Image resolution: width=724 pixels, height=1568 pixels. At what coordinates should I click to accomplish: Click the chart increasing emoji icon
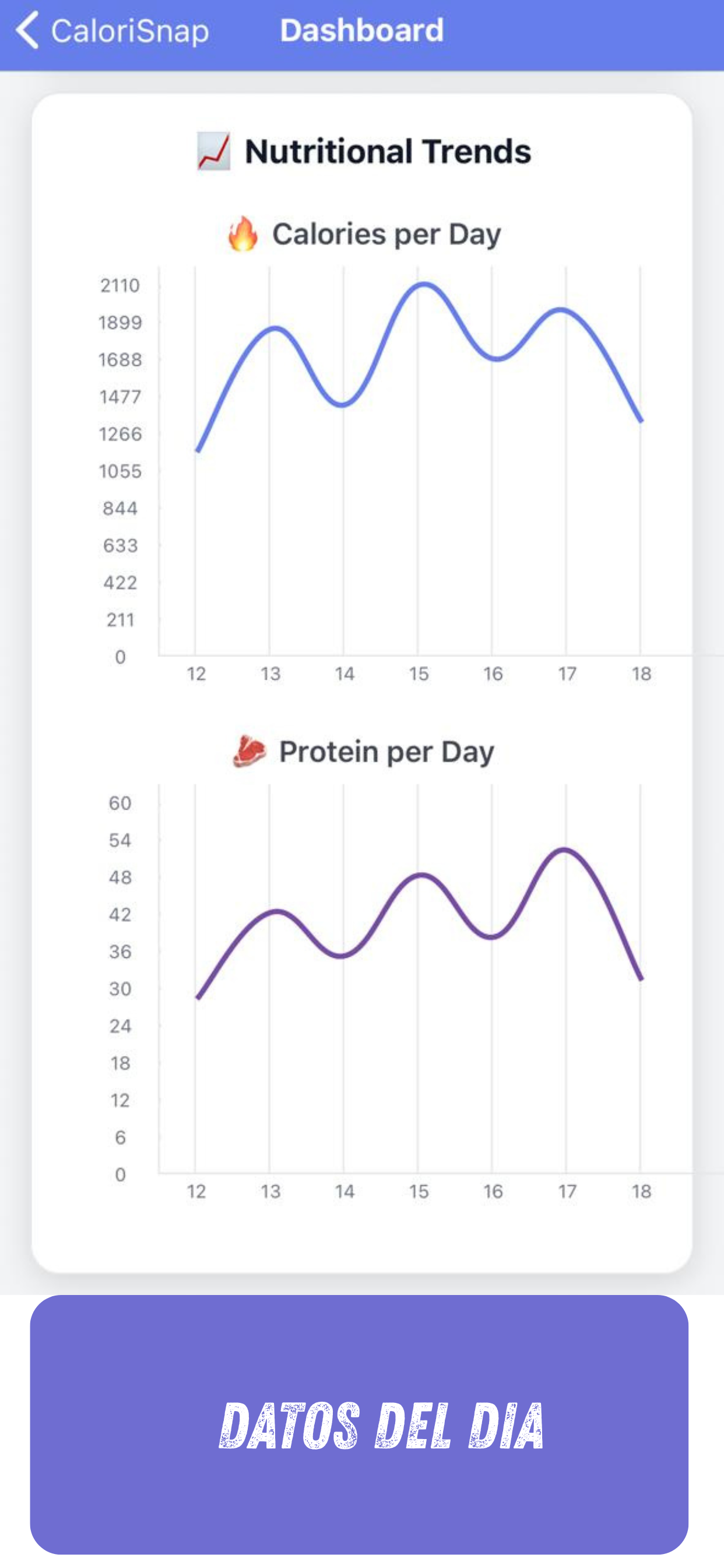click(x=214, y=152)
